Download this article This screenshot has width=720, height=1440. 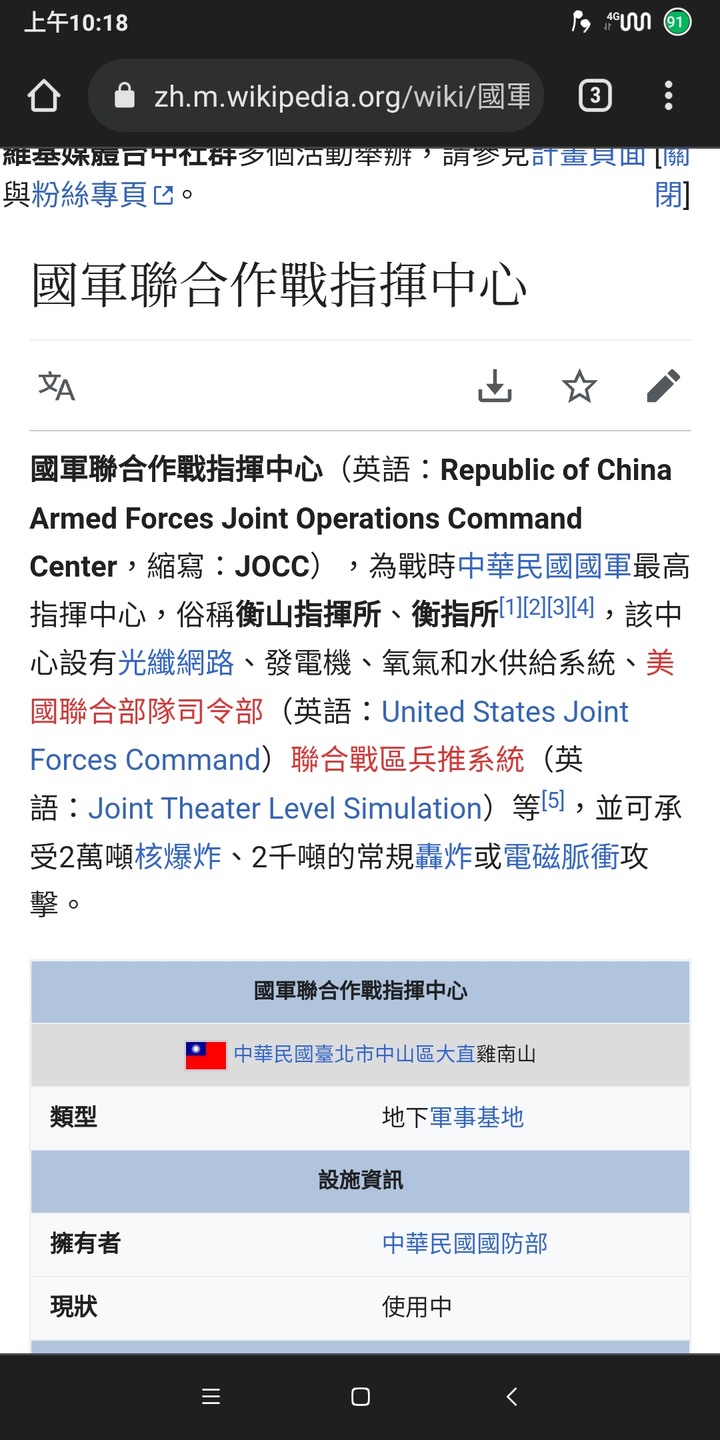494,386
